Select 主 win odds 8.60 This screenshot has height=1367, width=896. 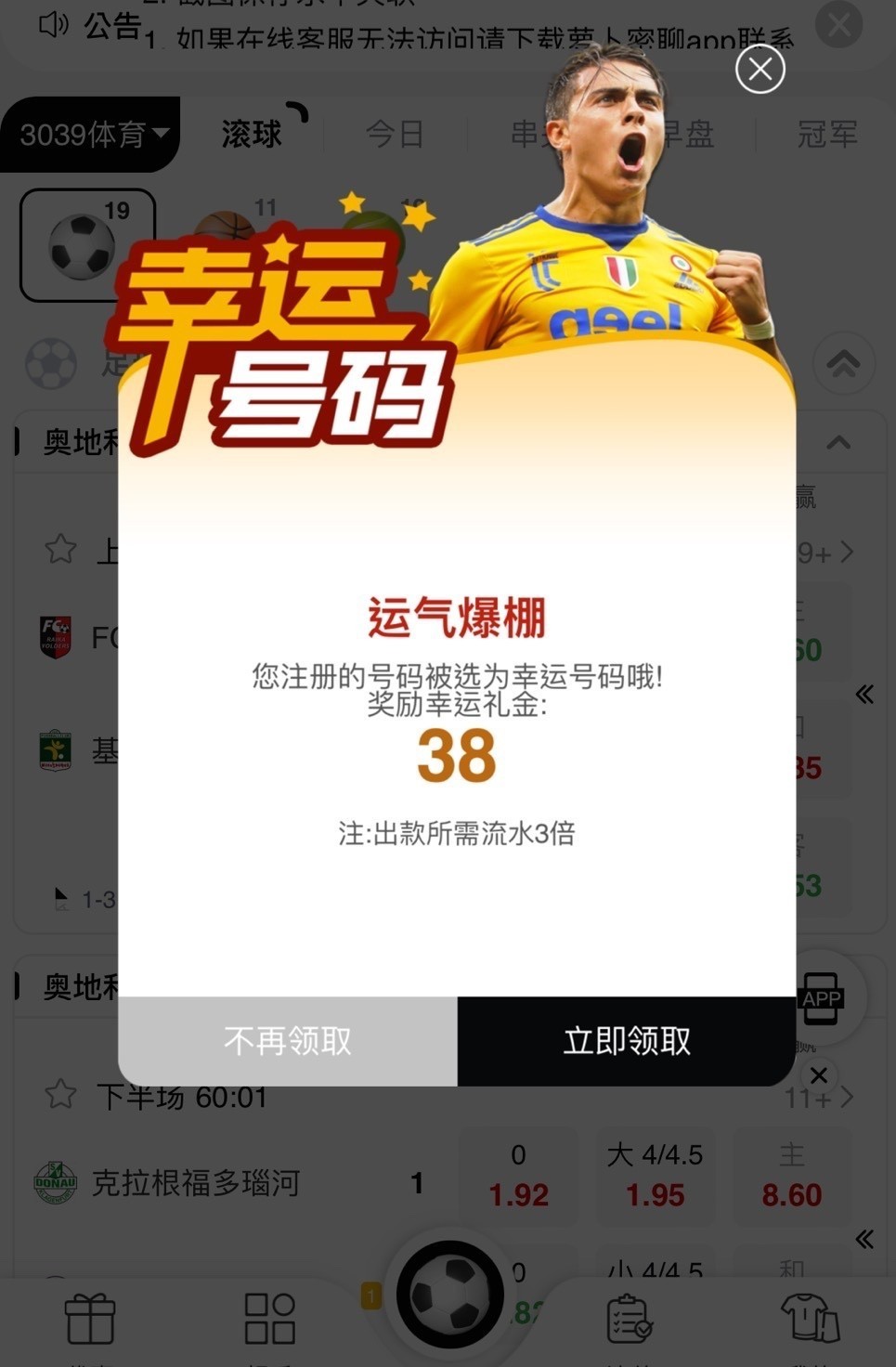tap(791, 1177)
